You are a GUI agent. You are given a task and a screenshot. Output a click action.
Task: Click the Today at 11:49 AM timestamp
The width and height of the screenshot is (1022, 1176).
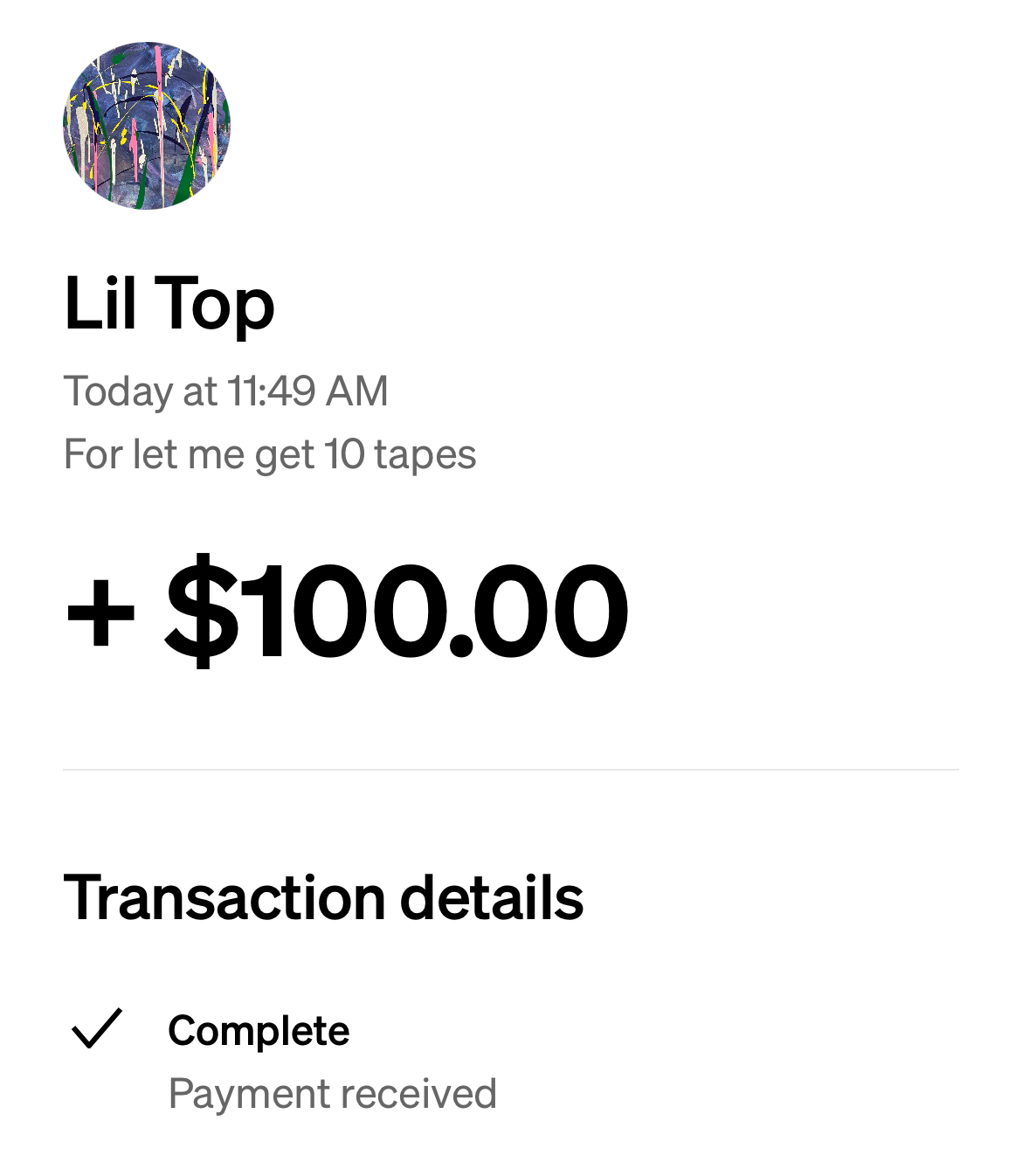(x=225, y=391)
